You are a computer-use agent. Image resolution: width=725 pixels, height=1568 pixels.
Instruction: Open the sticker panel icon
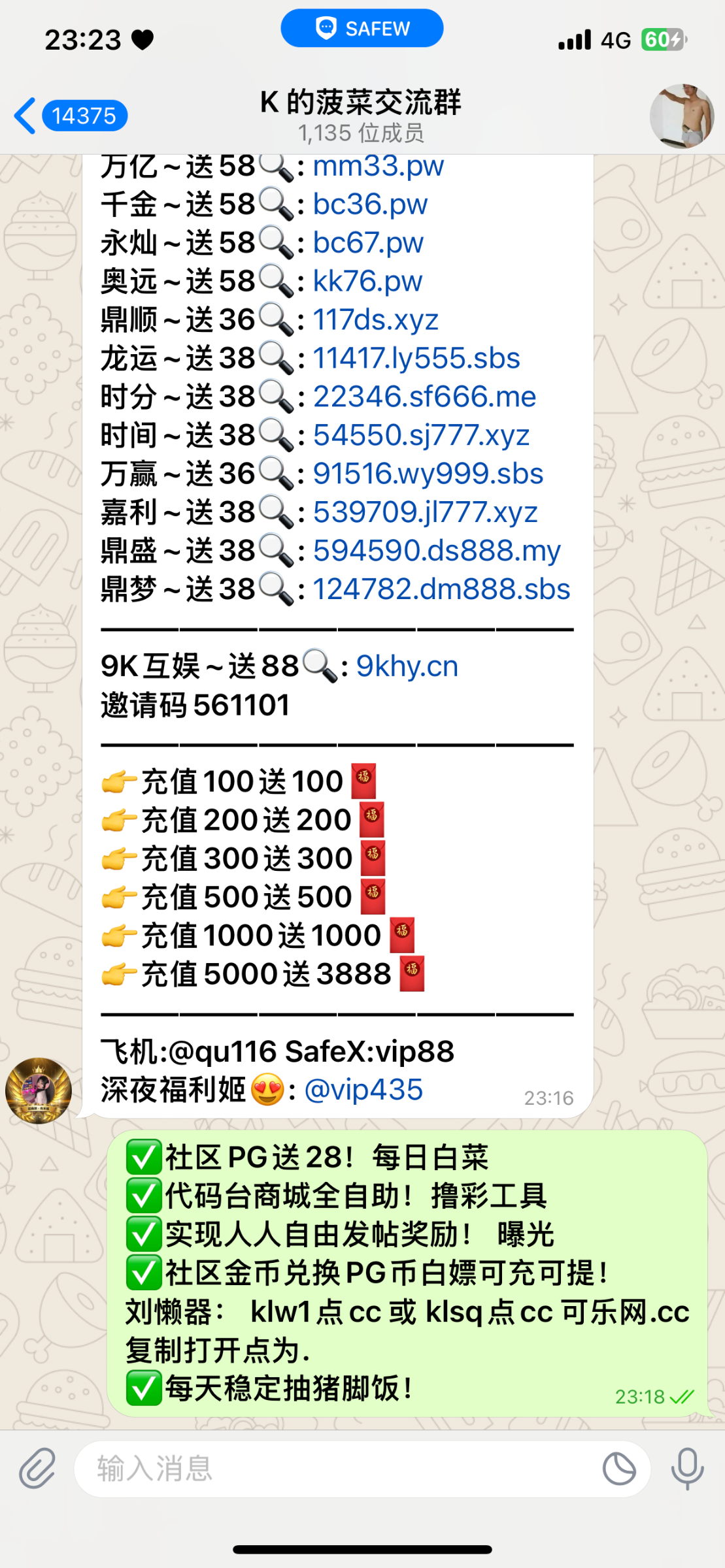[618, 1469]
